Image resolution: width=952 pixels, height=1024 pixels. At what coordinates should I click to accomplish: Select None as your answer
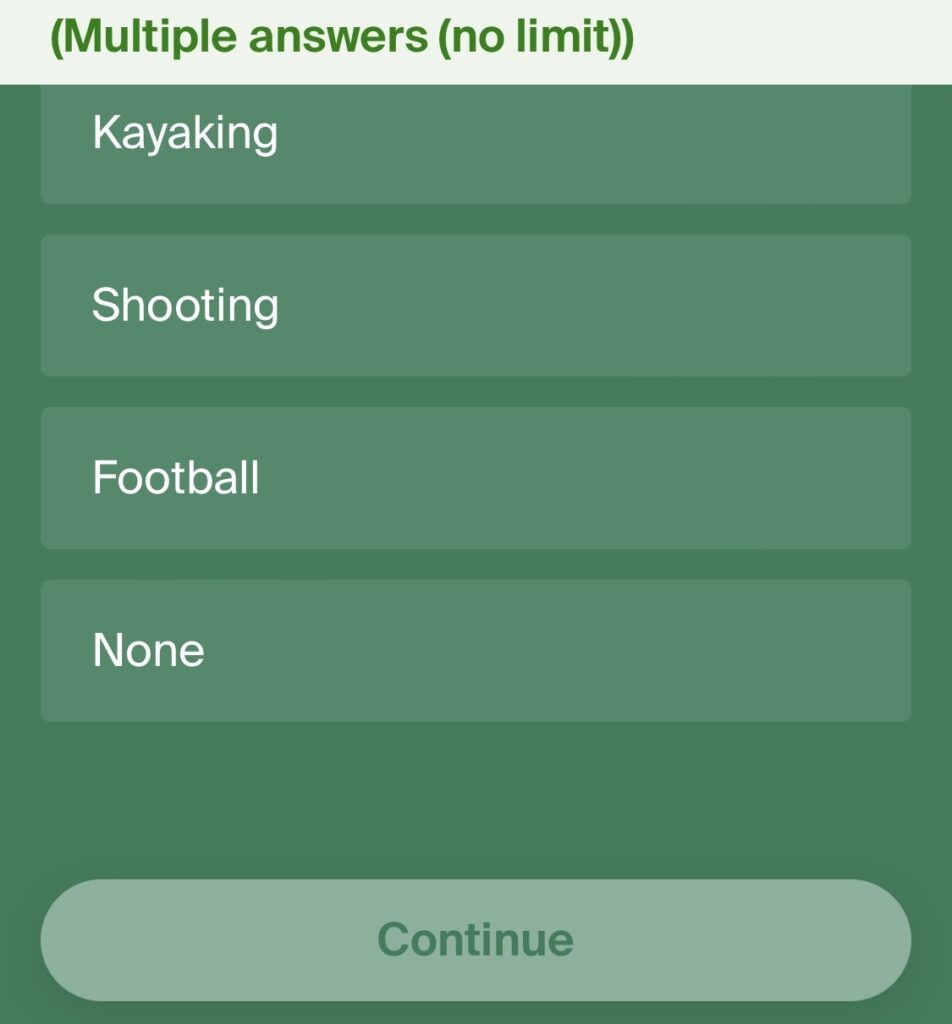tap(475, 650)
